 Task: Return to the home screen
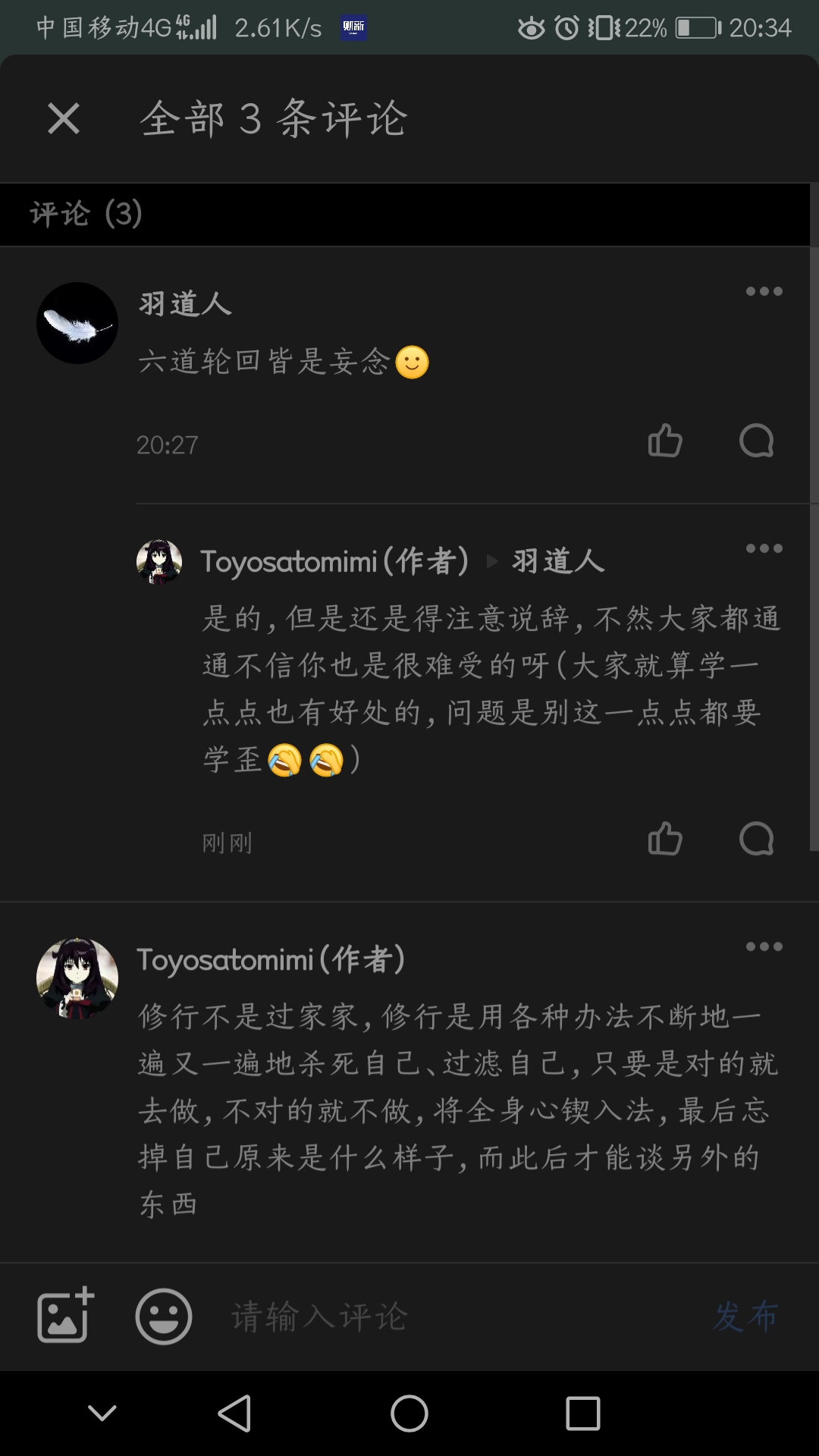pos(409,1414)
